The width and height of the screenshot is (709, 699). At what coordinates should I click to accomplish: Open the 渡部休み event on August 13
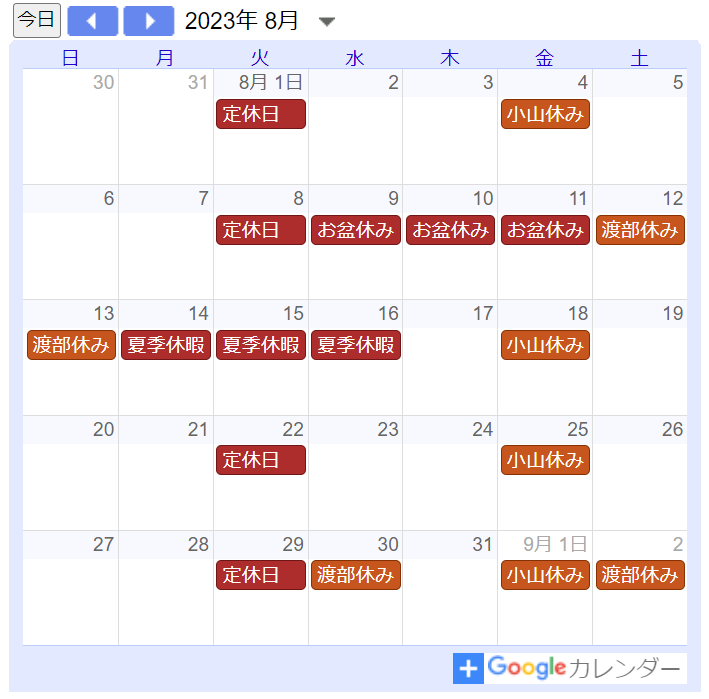coord(71,346)
